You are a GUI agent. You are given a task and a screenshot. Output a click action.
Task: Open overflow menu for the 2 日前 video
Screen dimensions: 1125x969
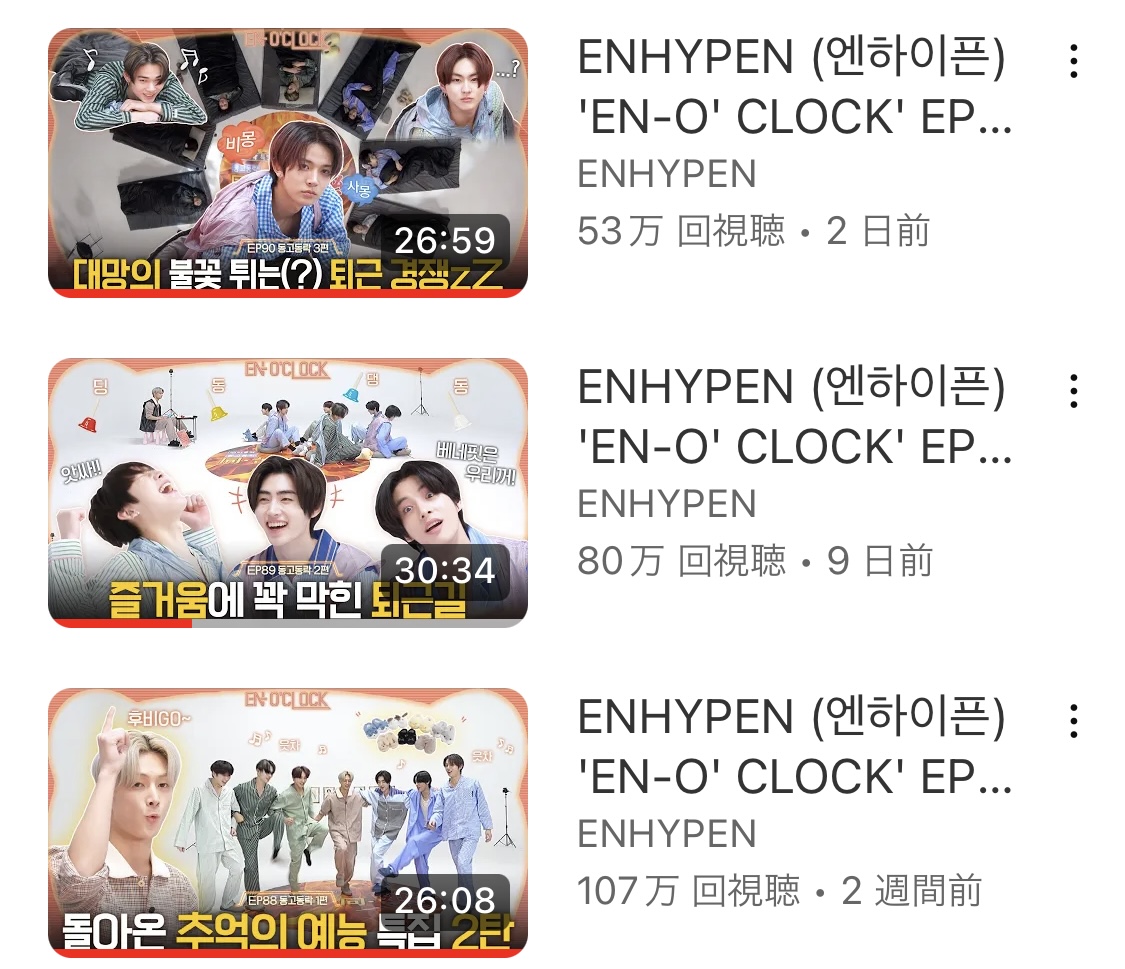pyautogui.click(x=1073, y=61)
